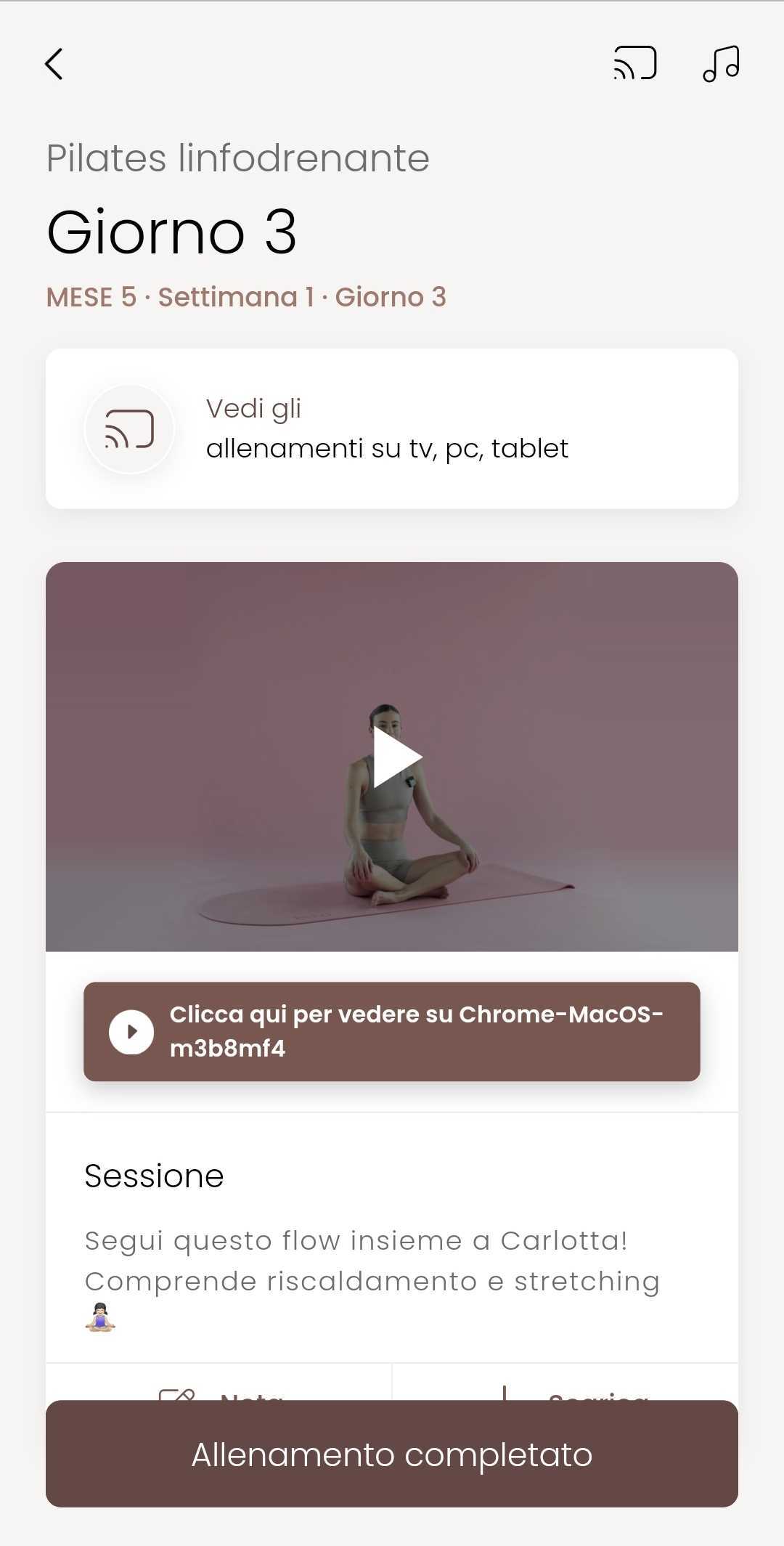Viewport: 784px width, 1546px height.
Task: Tap Clicca qui per vedere su Chrome-MacOS
Action: click(x=392, y=1031)
